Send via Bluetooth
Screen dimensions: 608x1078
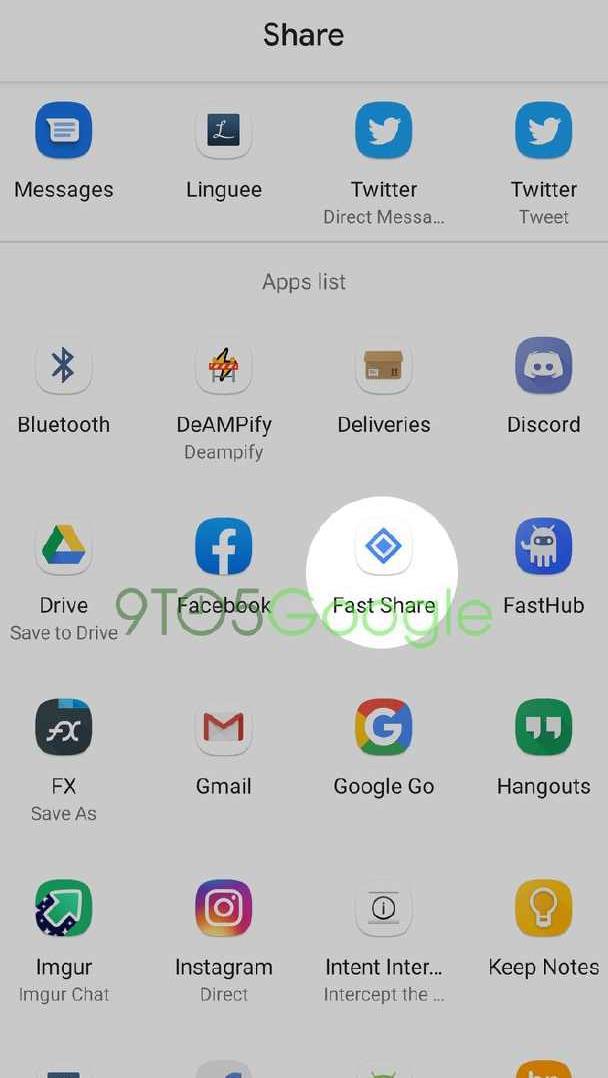64,366
